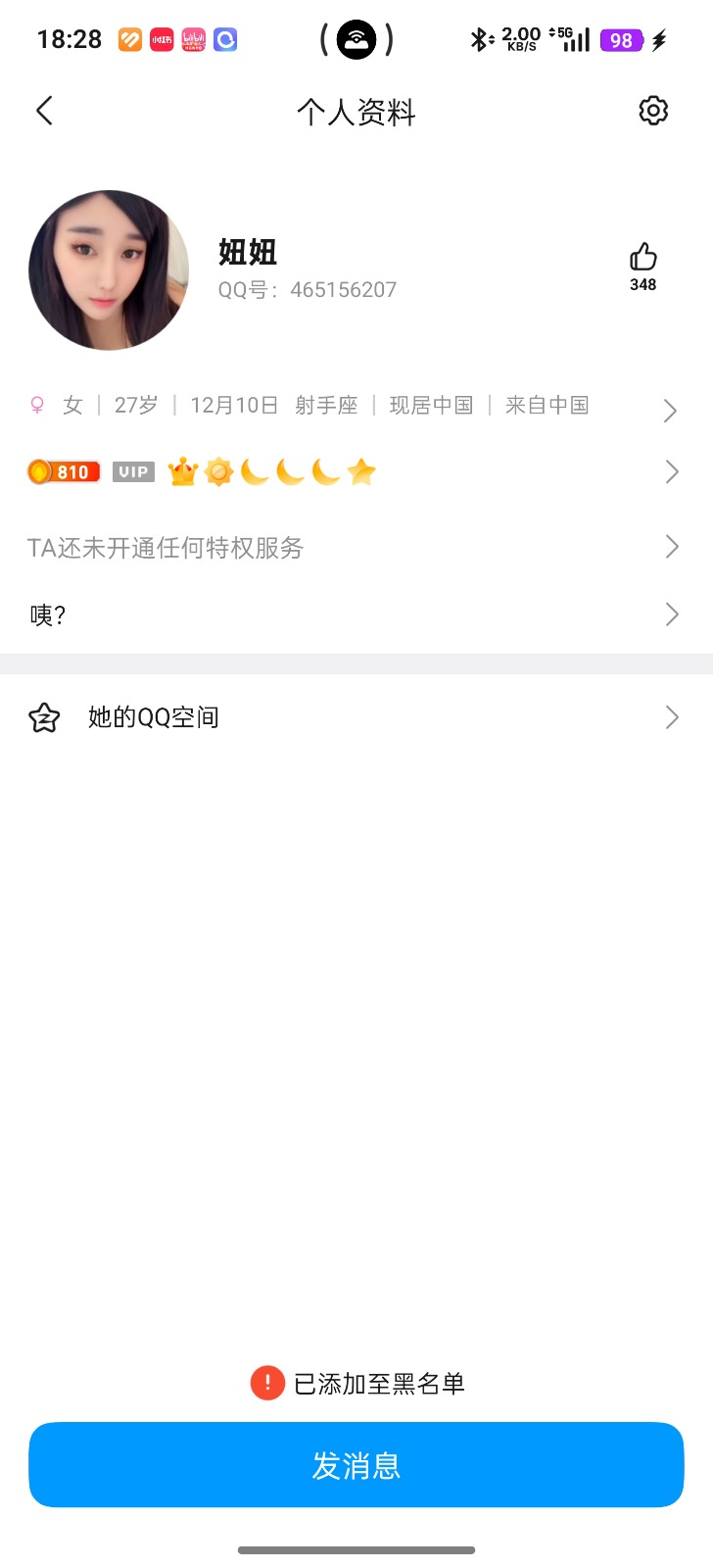
Task: Open 她的QQ空间
Action: tap(353, 717)
